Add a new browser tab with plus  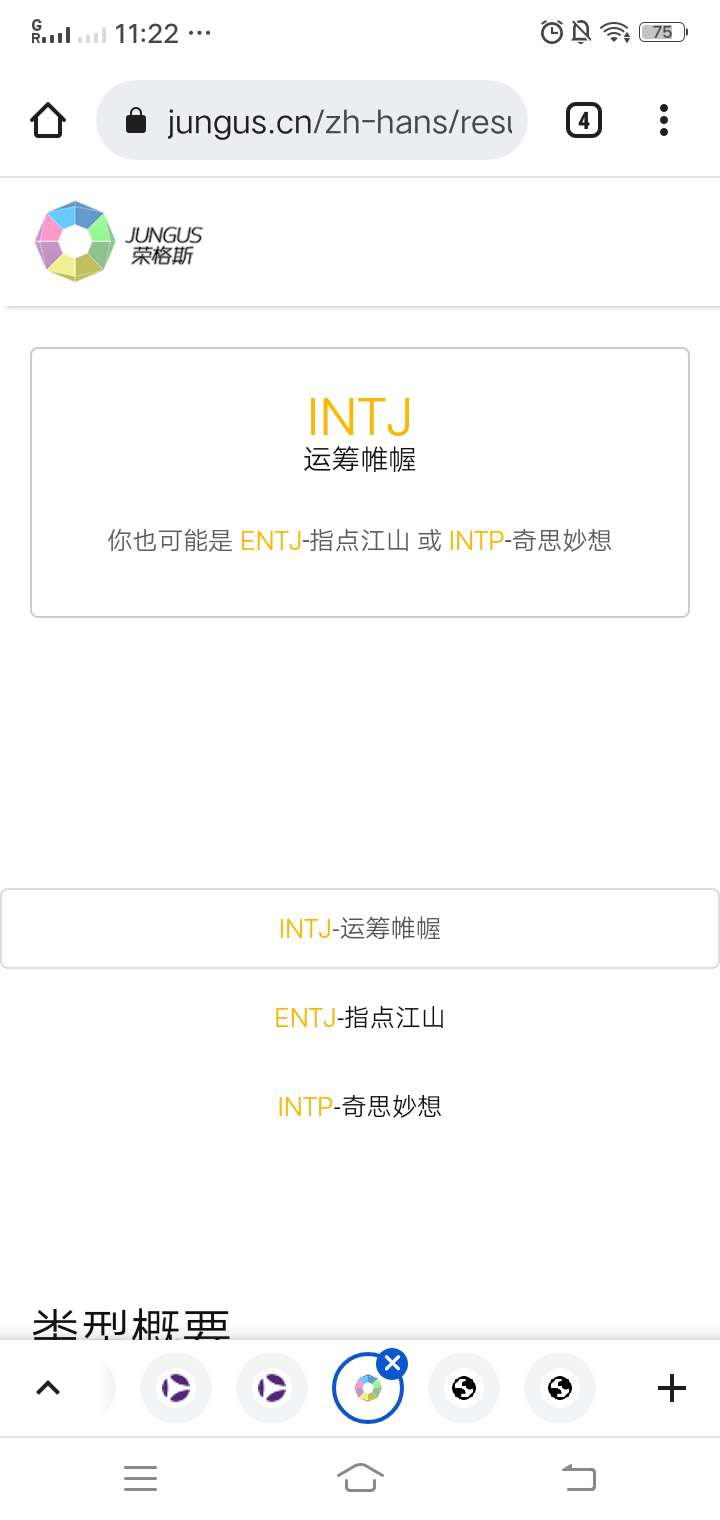click(672, 1388)
